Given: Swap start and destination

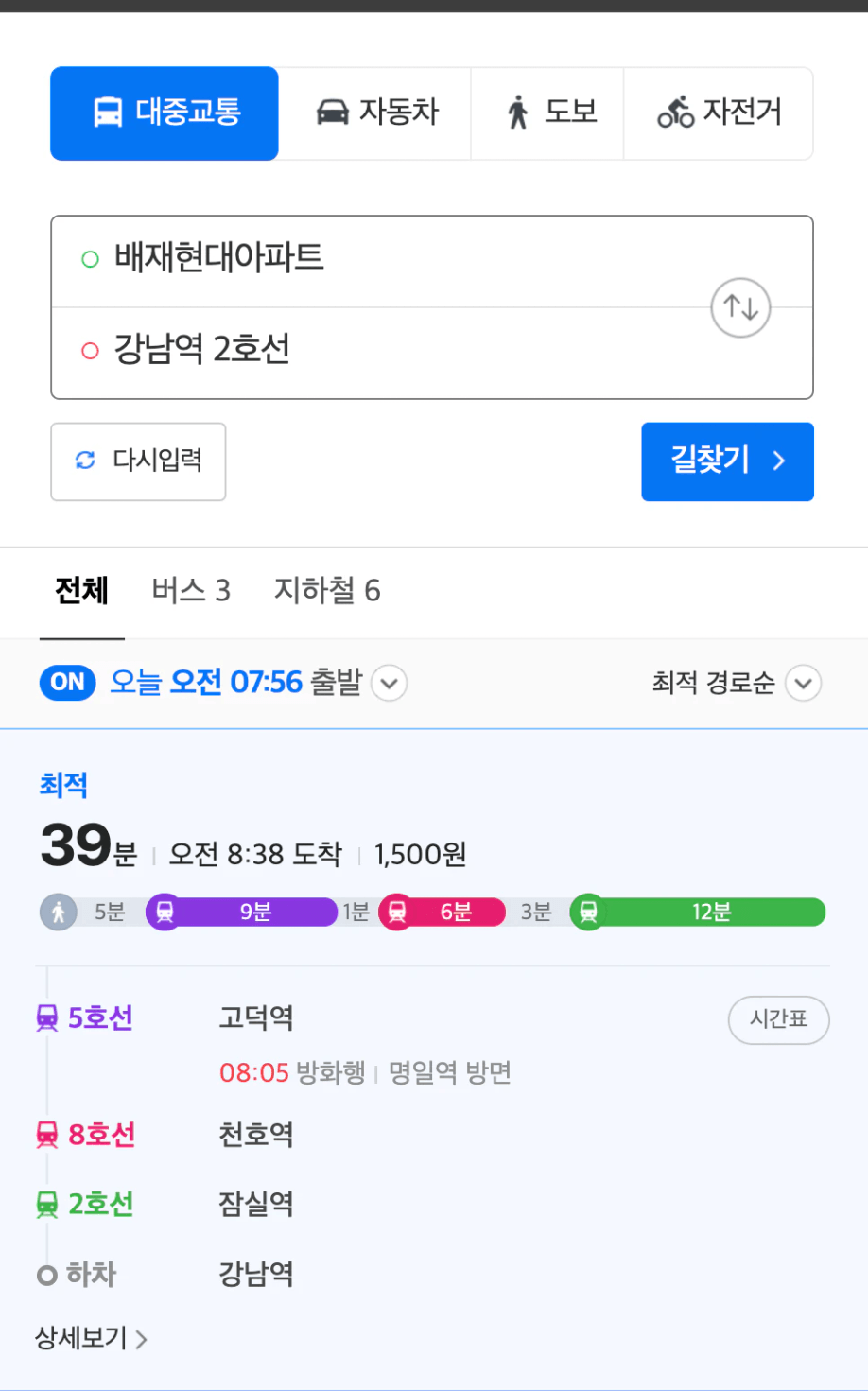Looking at the screenshot, I should pos(740,307).
